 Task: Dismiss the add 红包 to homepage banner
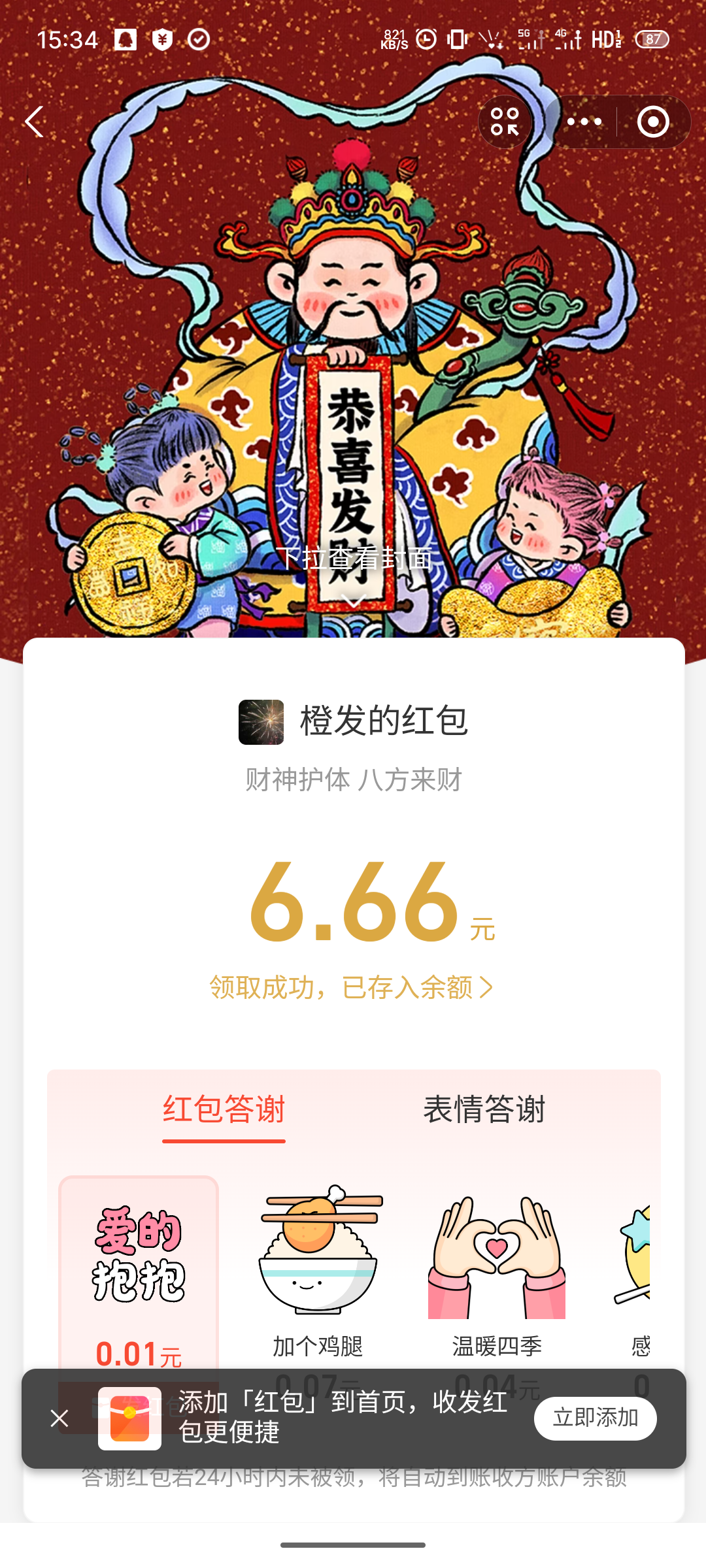coord(59,1418)
